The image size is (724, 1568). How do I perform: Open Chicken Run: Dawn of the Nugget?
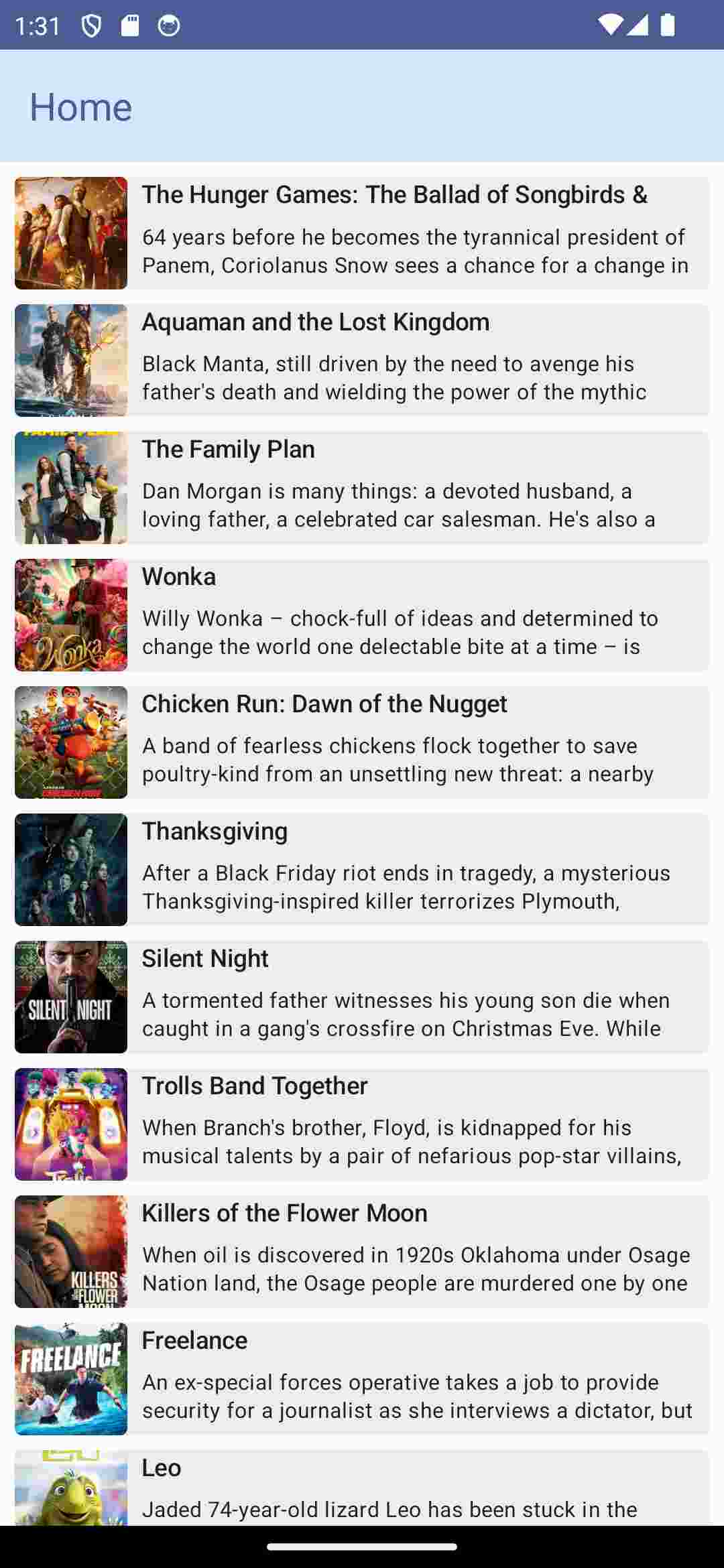coord(362,742)
